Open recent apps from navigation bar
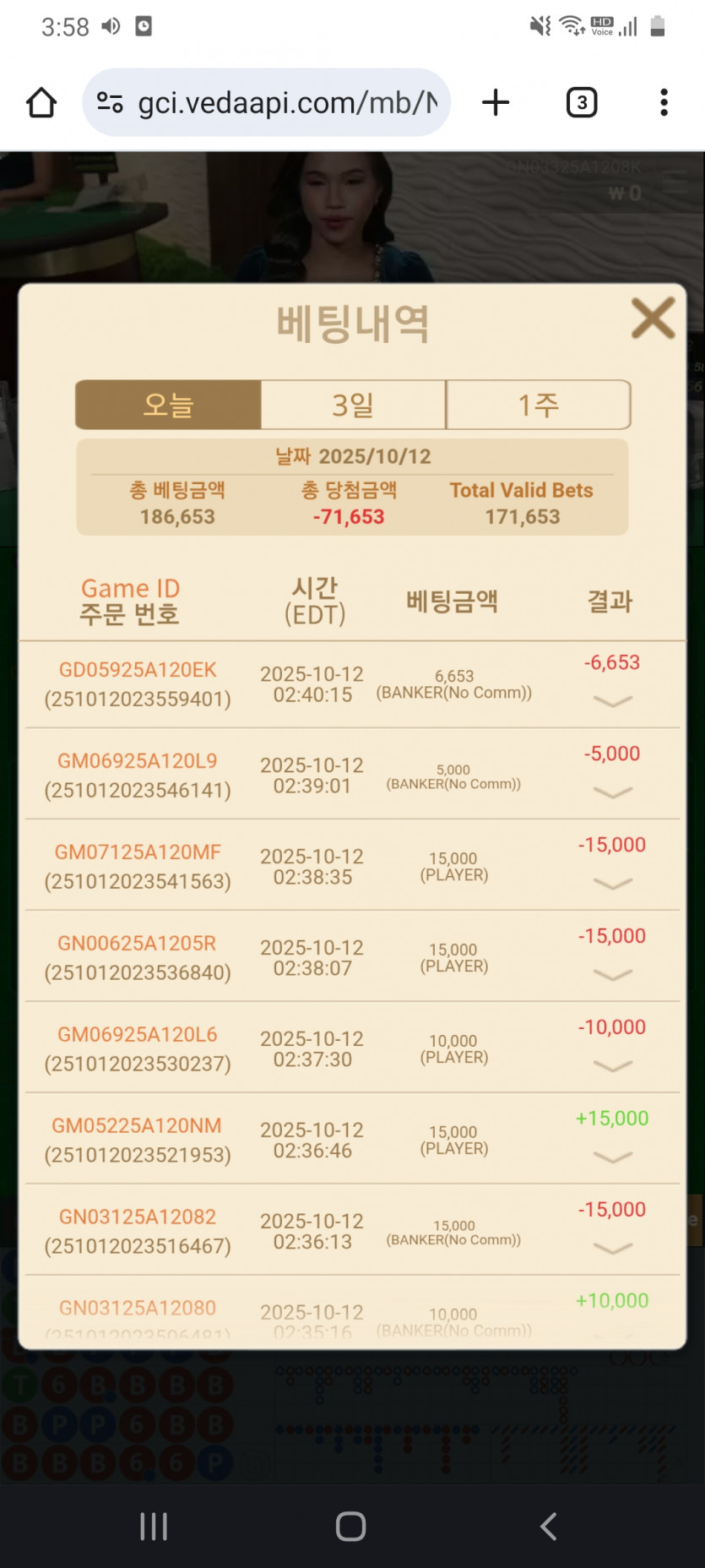The height and width of the screenshot is (1568, 705). point(154,1527)
